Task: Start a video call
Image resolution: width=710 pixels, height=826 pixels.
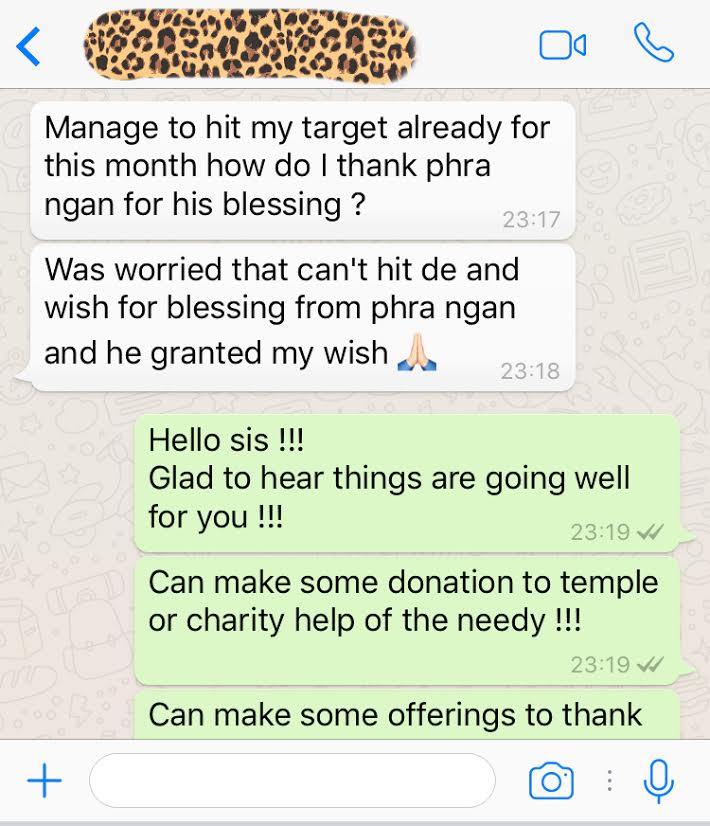Action: pyautogui.click(x=562, y=45)
